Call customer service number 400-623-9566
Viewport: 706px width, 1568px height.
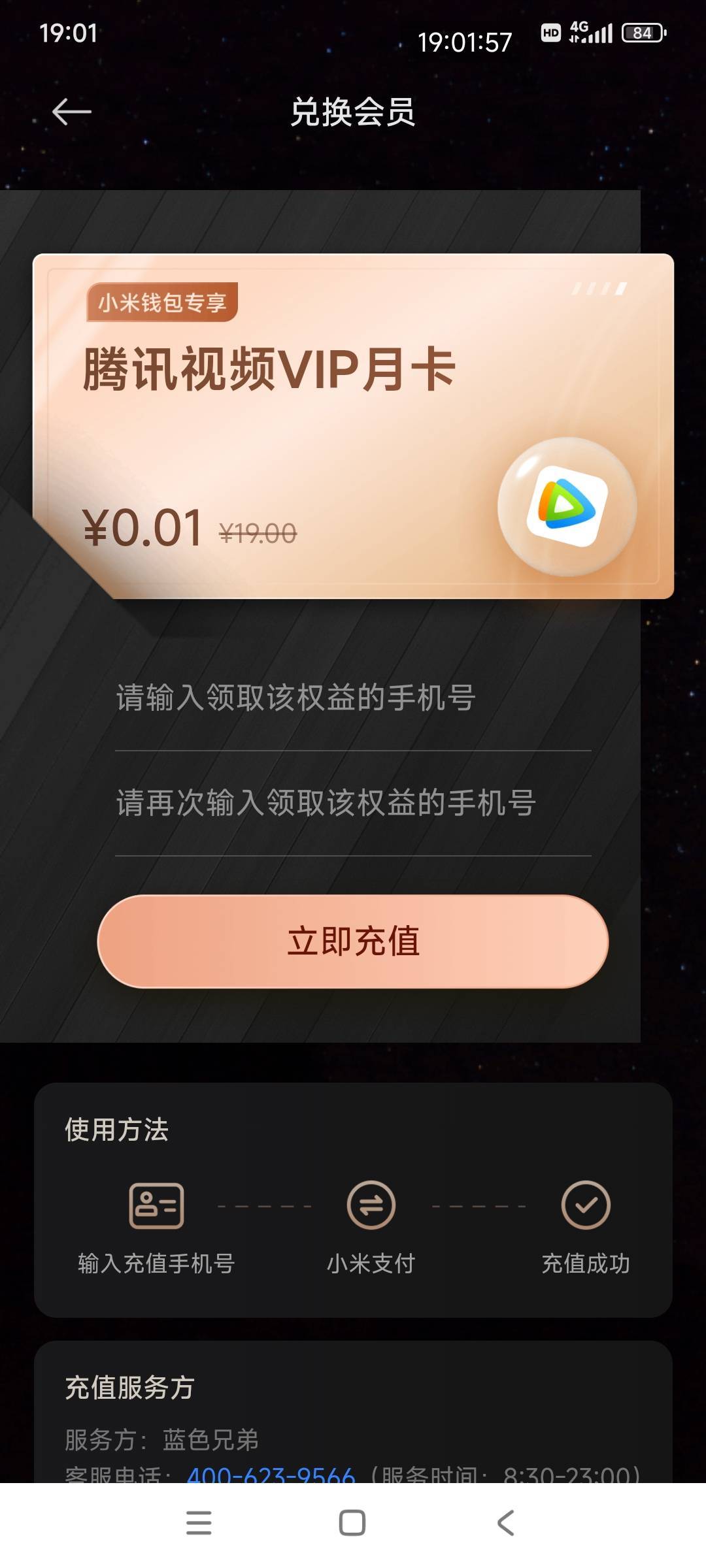click(271, 1475)
